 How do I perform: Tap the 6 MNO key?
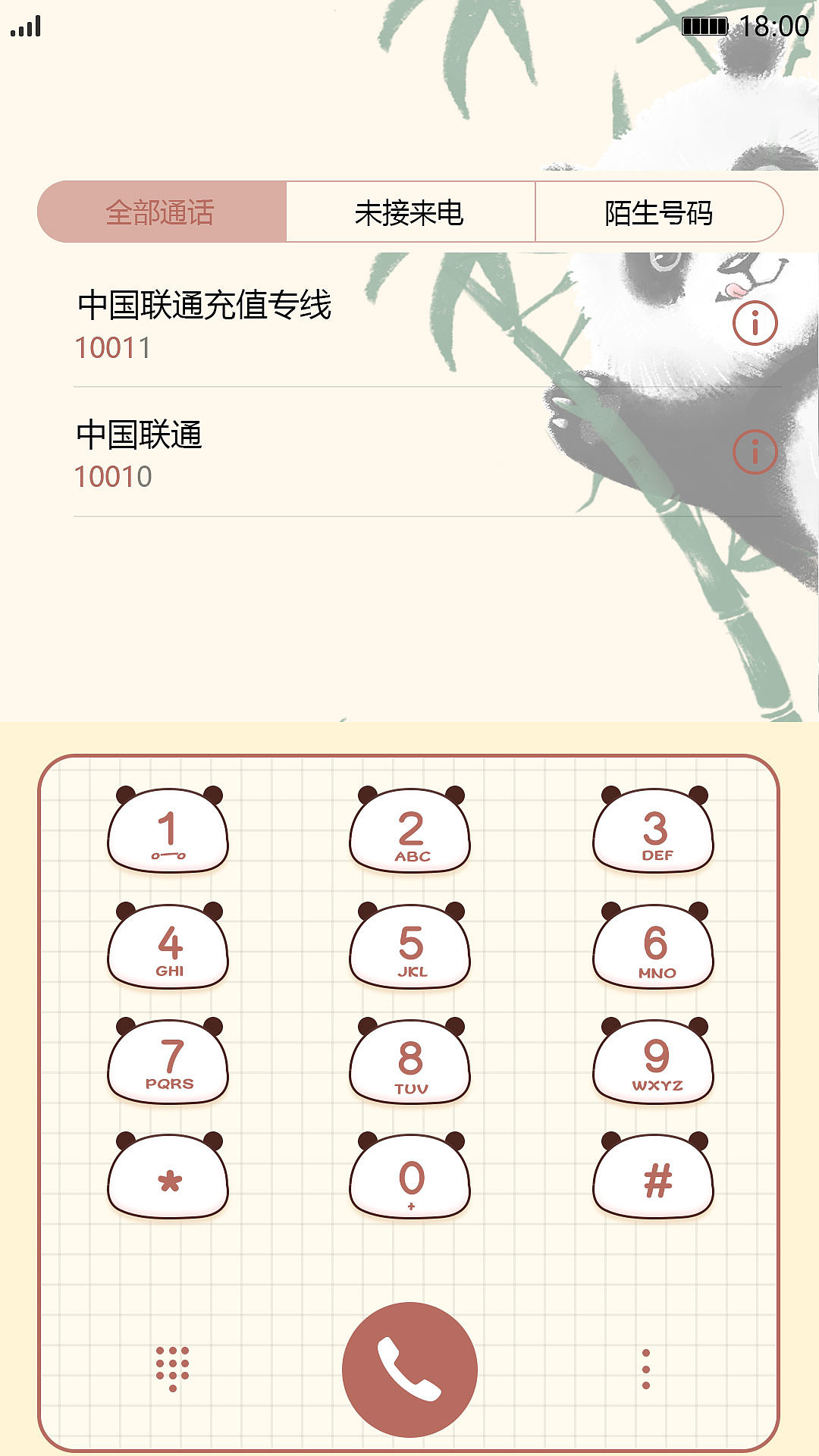(x=654, y=948)
